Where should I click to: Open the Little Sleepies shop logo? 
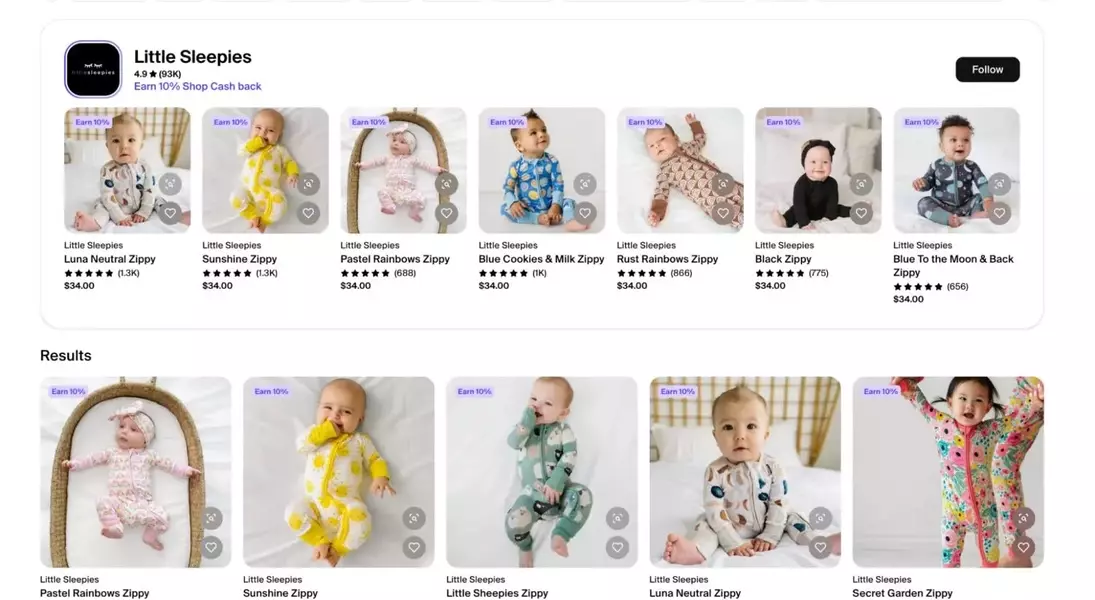[x=93, y=69]
